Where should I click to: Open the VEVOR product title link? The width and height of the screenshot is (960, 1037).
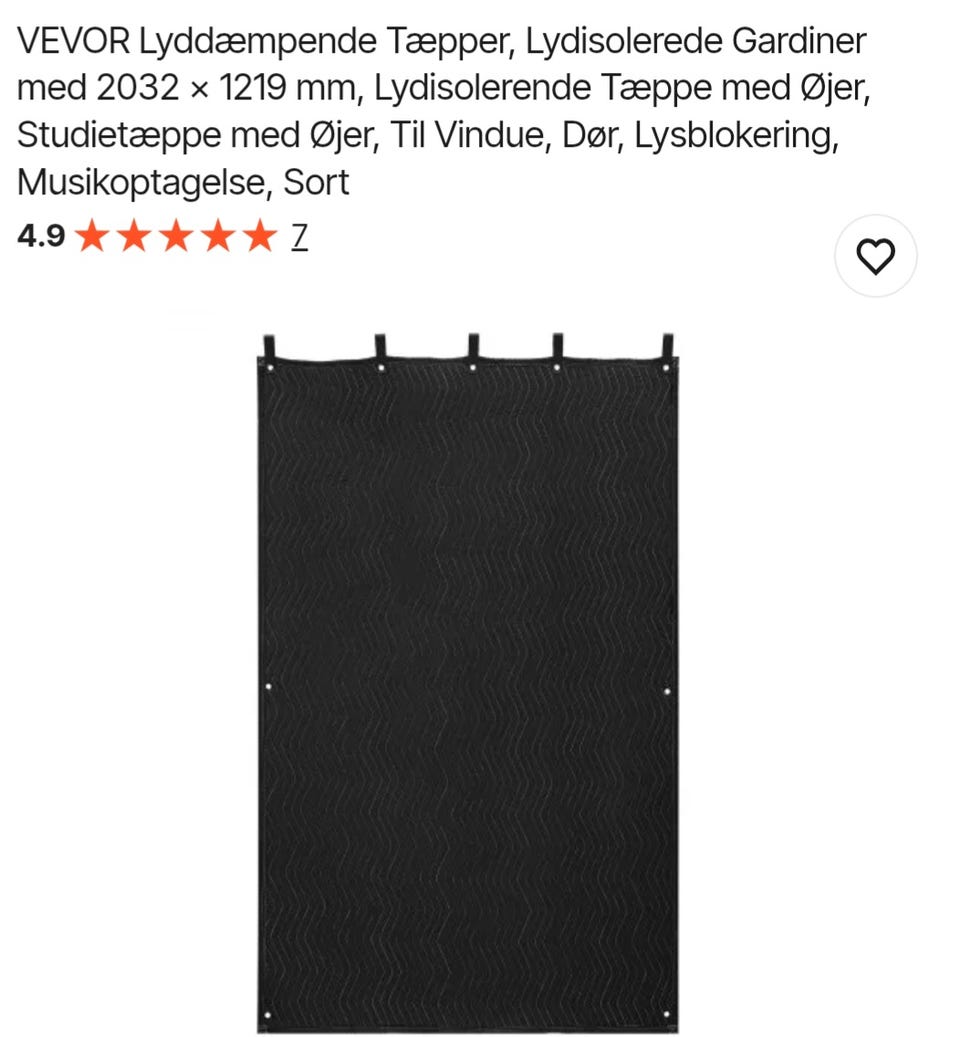click(440, 110)
